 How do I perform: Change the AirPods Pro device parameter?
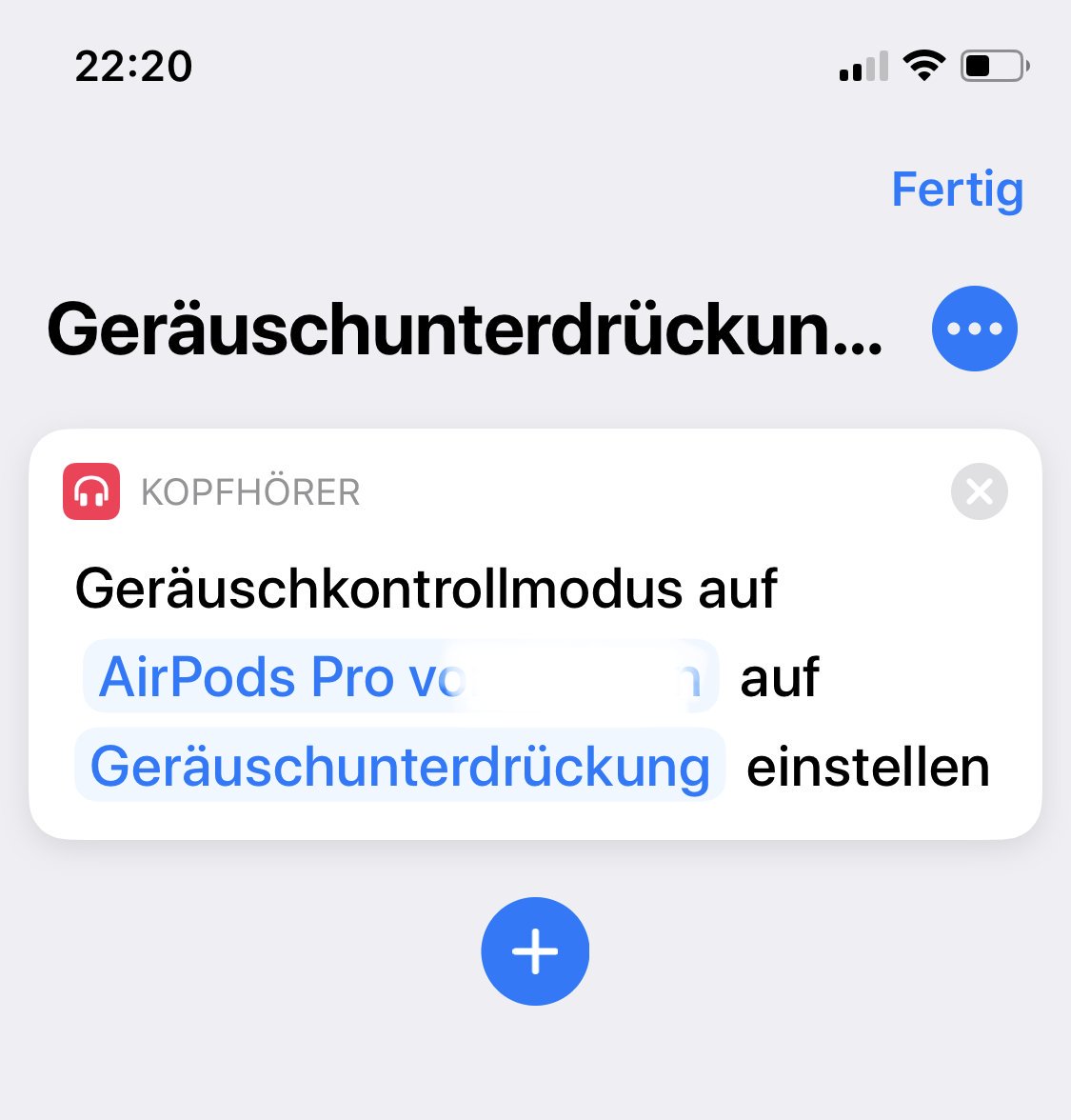400,677
